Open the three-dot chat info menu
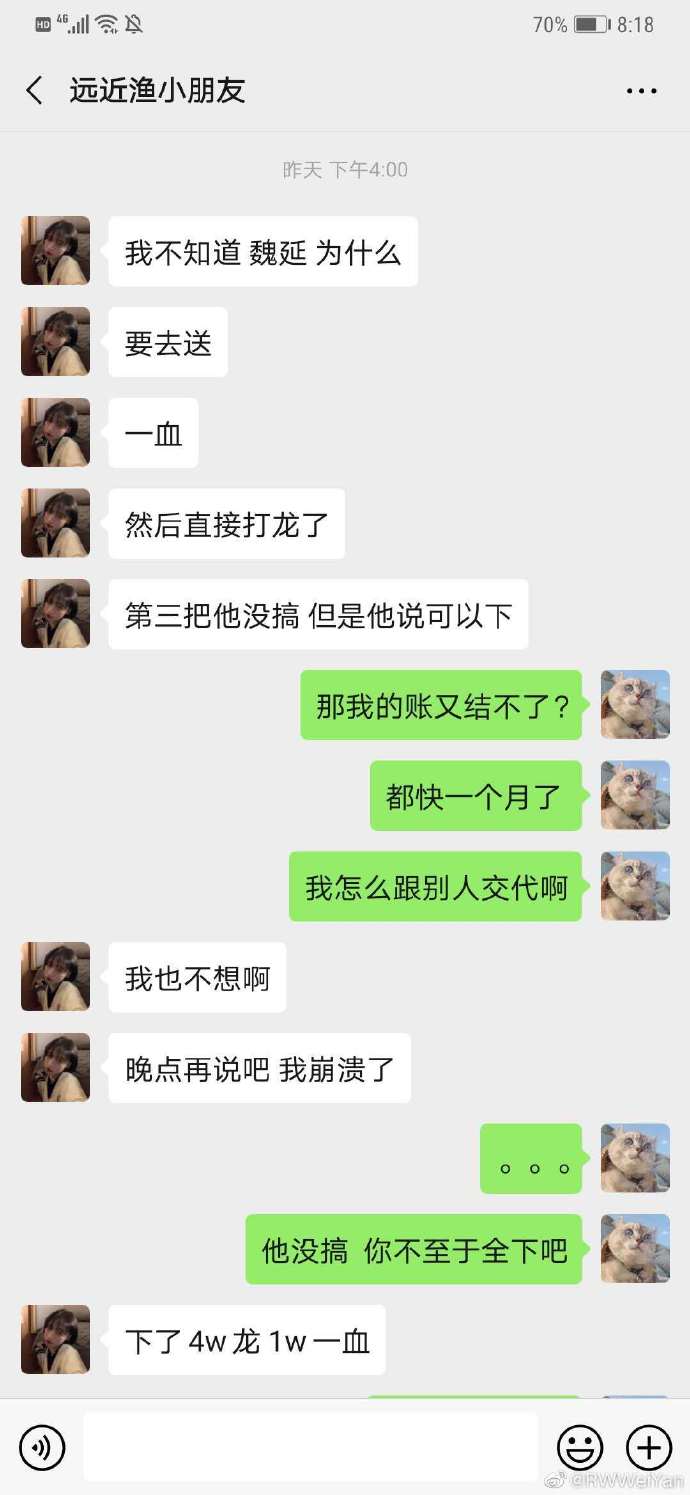 click(641, 91)
